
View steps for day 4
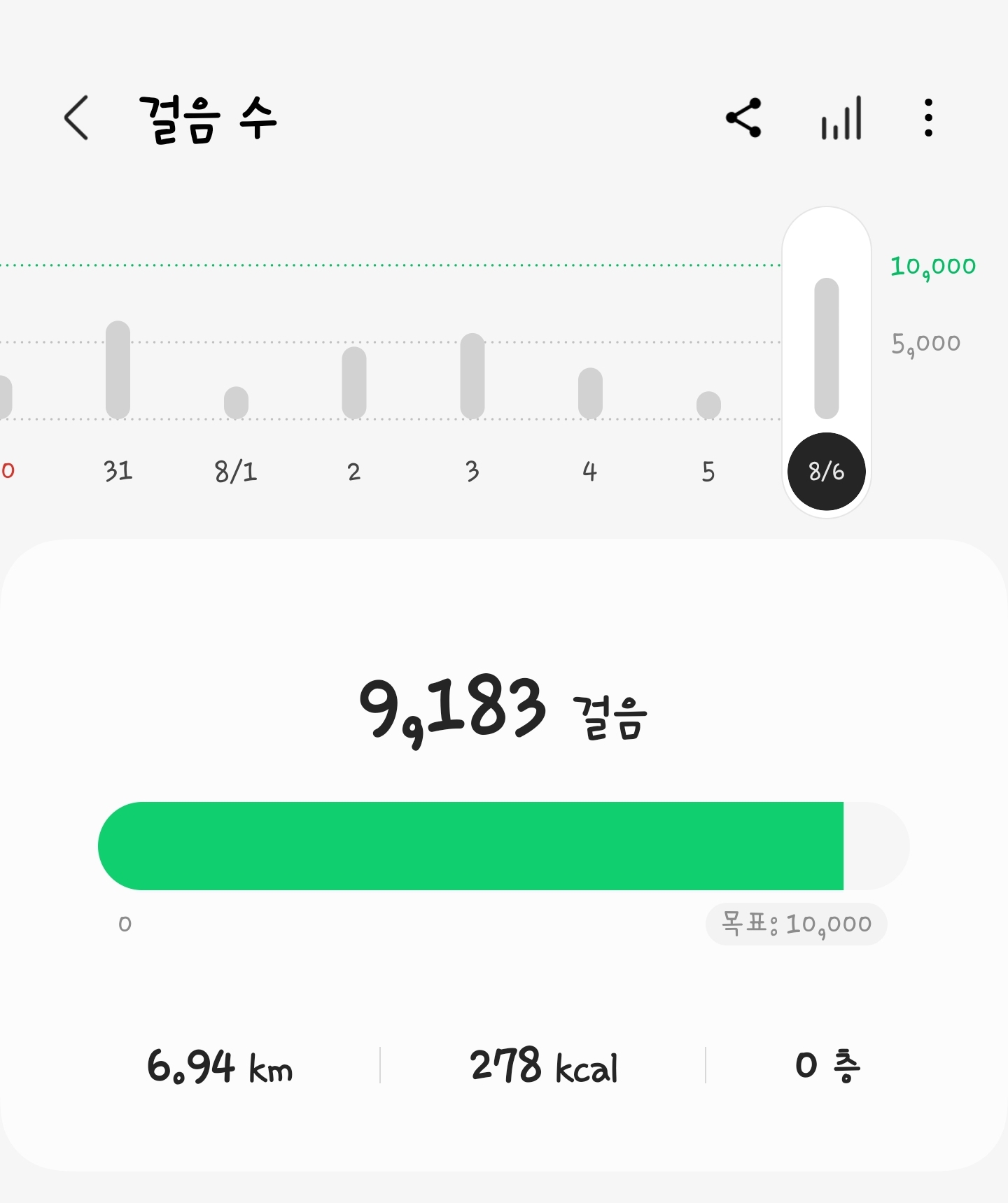590,393
